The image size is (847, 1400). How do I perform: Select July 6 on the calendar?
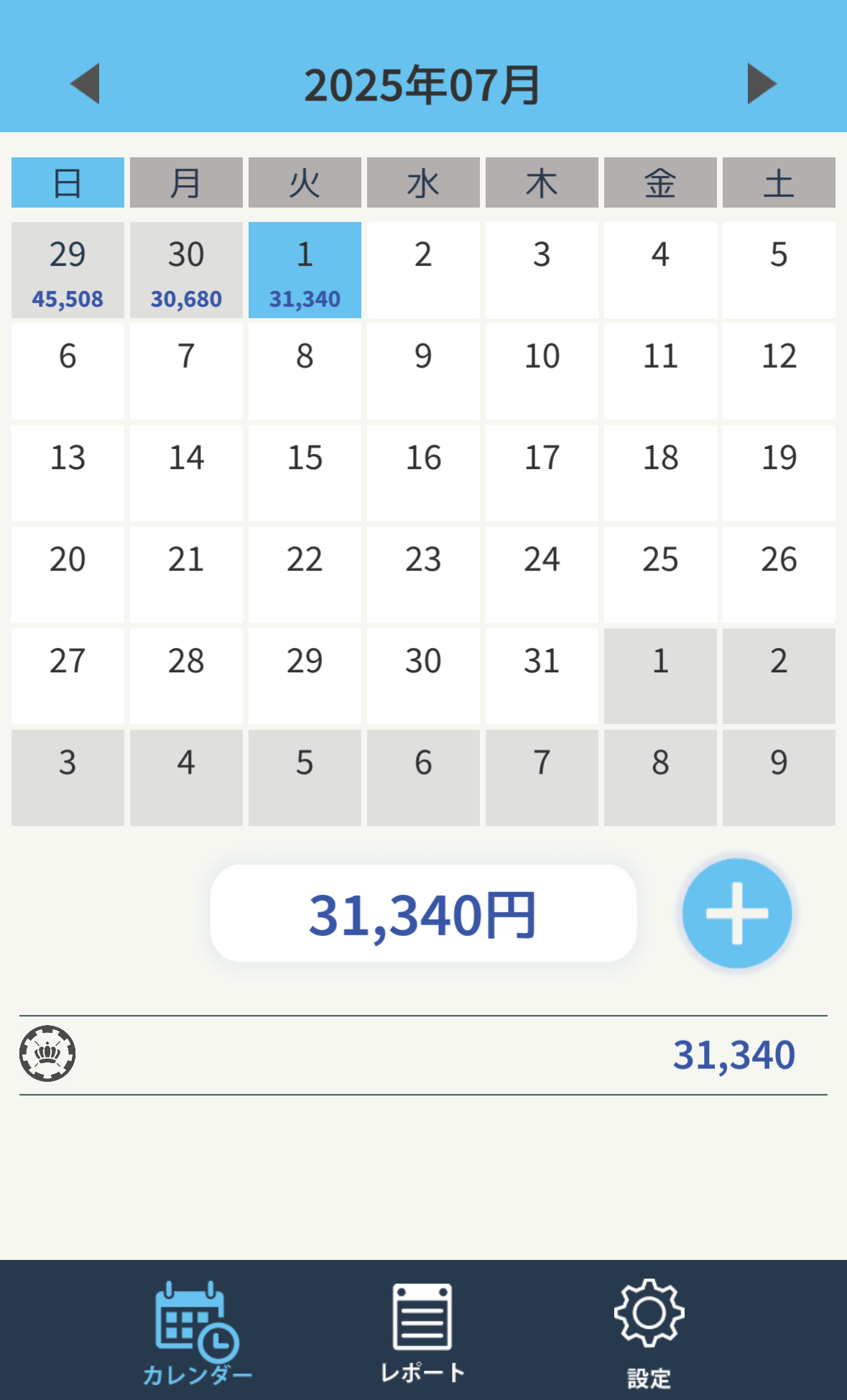pyautogui.click(x=68, y=371)
